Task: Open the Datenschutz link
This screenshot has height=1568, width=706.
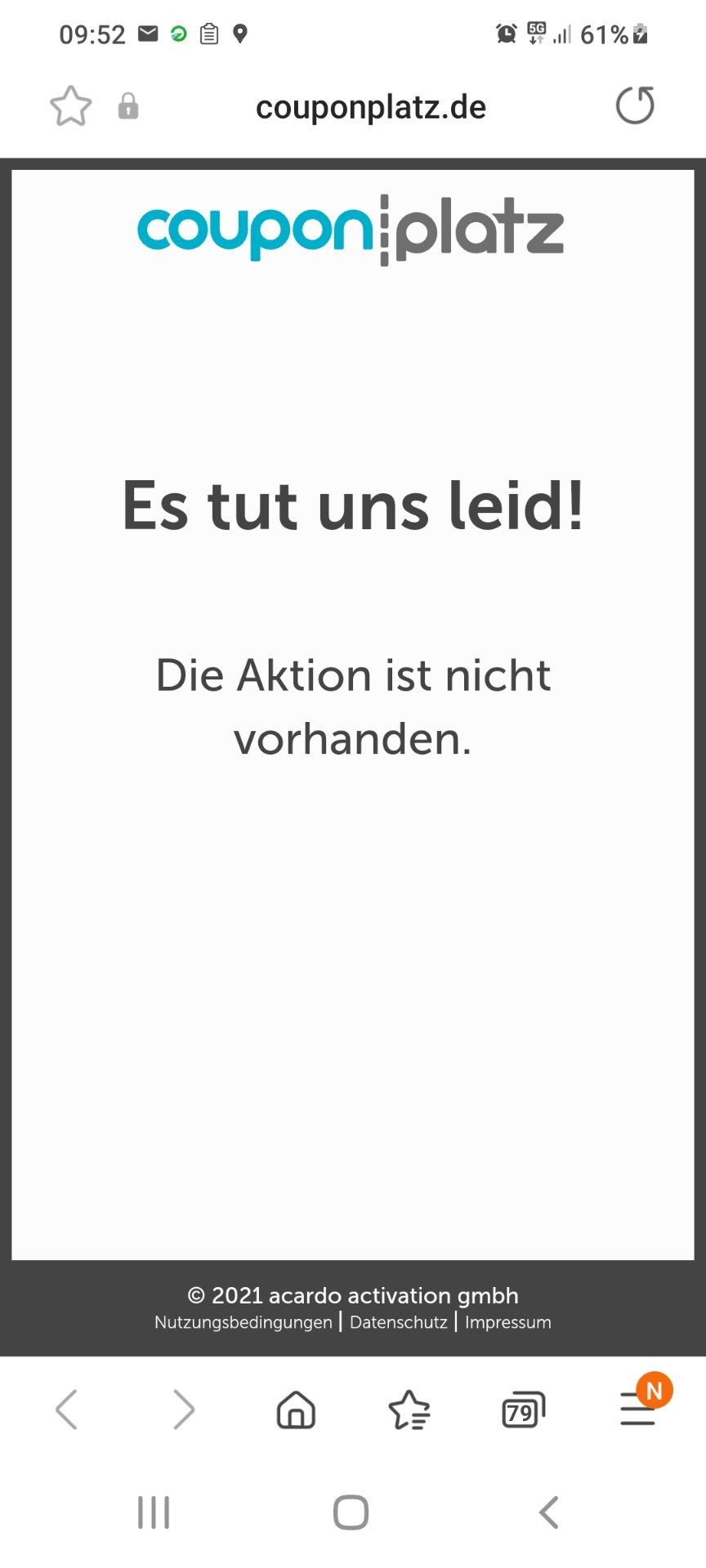Action: [x=399, y=1322]
